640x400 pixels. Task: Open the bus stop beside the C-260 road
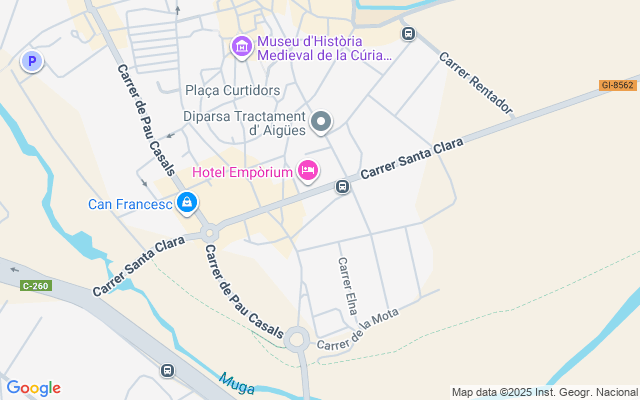pyautogui.click(x=167, y=371)
